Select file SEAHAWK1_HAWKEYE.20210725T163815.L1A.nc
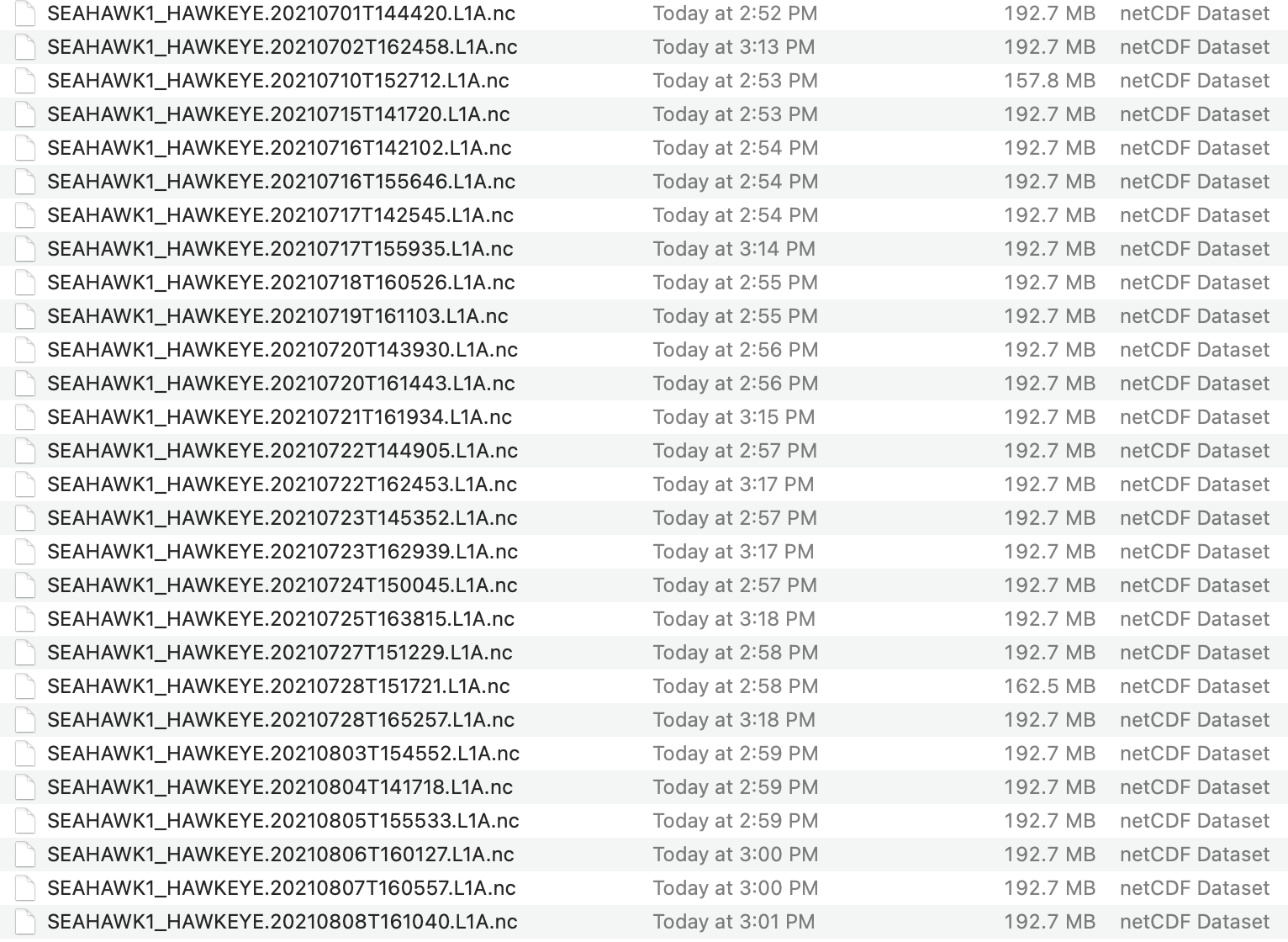 pos(281,619)
